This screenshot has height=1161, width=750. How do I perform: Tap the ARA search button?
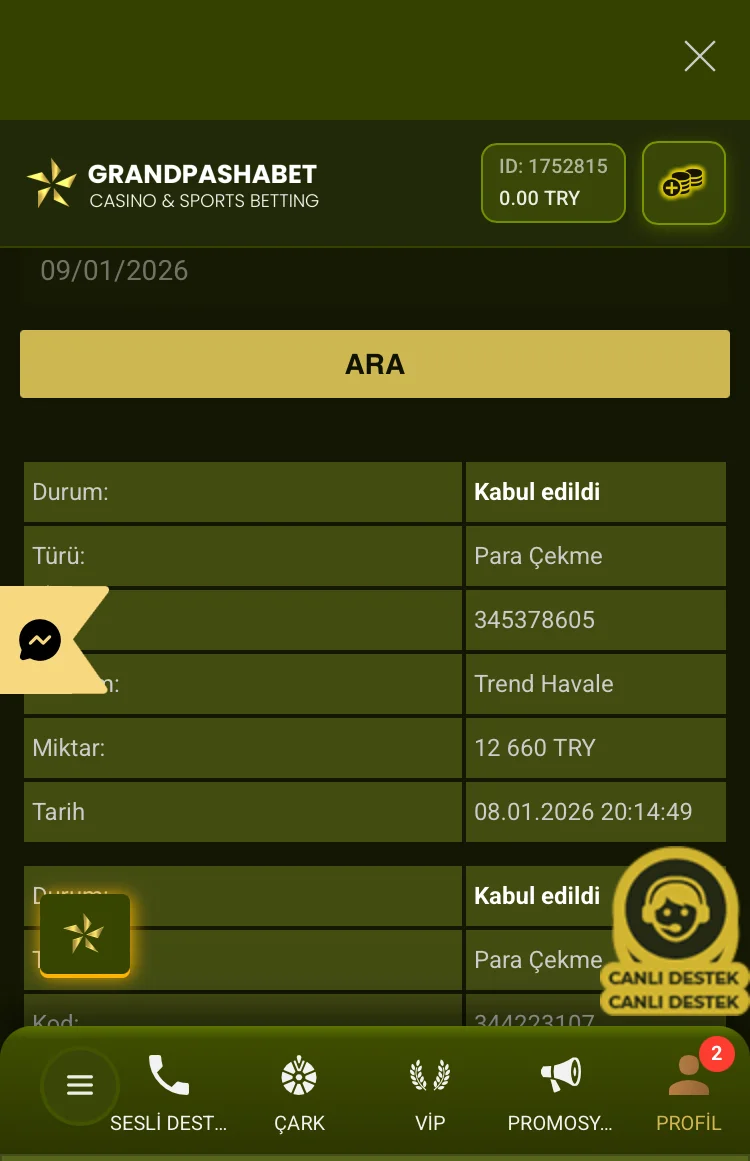point(375,364)
